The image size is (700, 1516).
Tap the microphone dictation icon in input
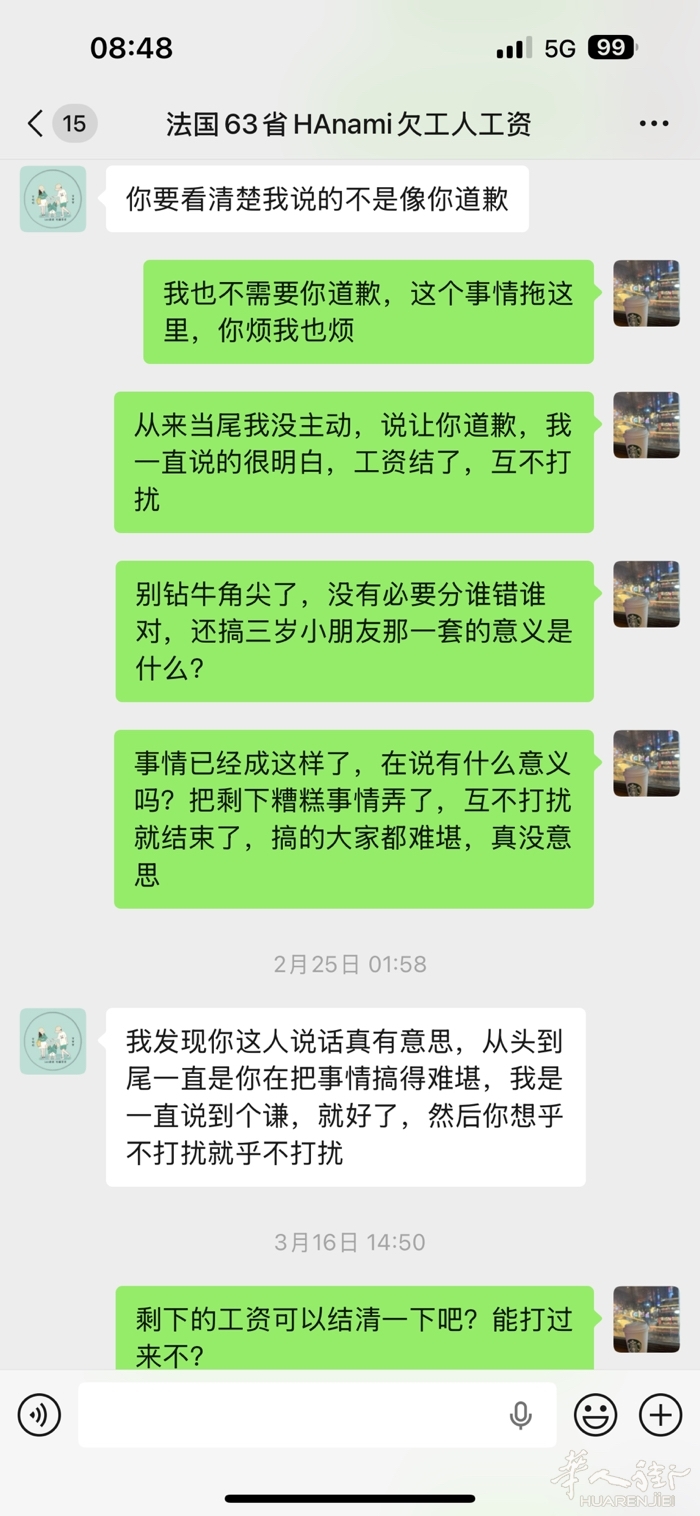point(520,1415)
